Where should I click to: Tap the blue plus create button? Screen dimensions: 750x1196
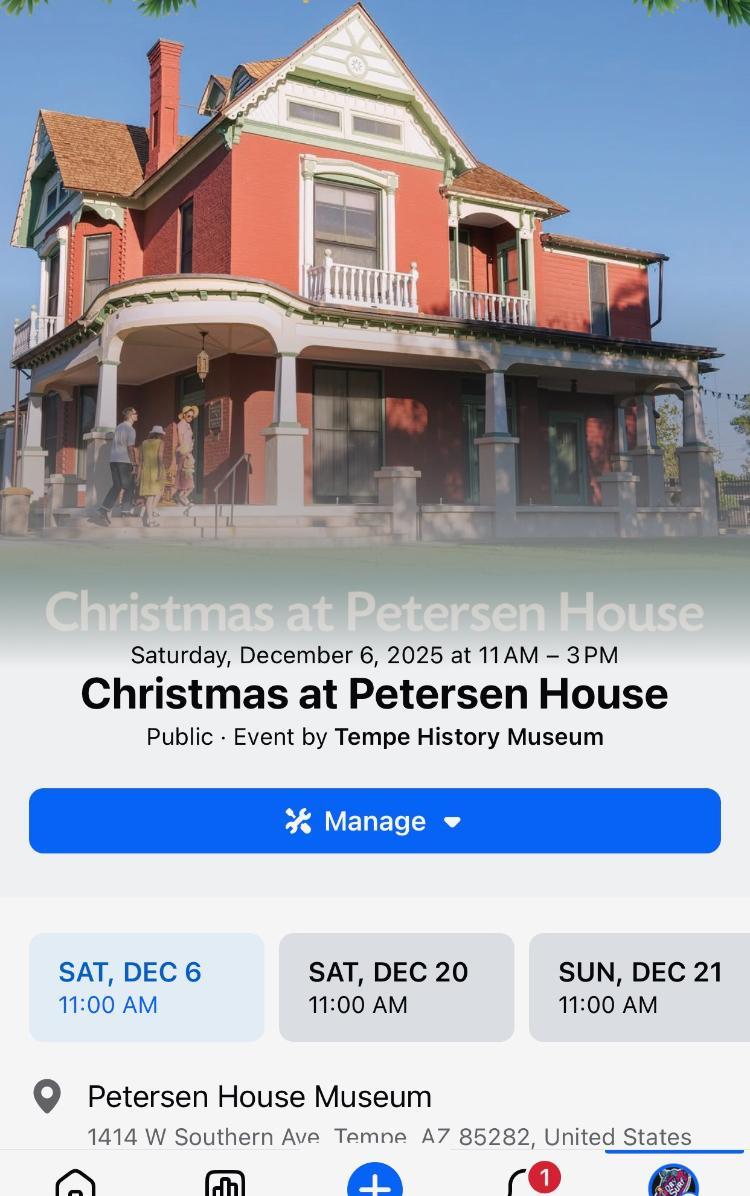point(375,1182)
